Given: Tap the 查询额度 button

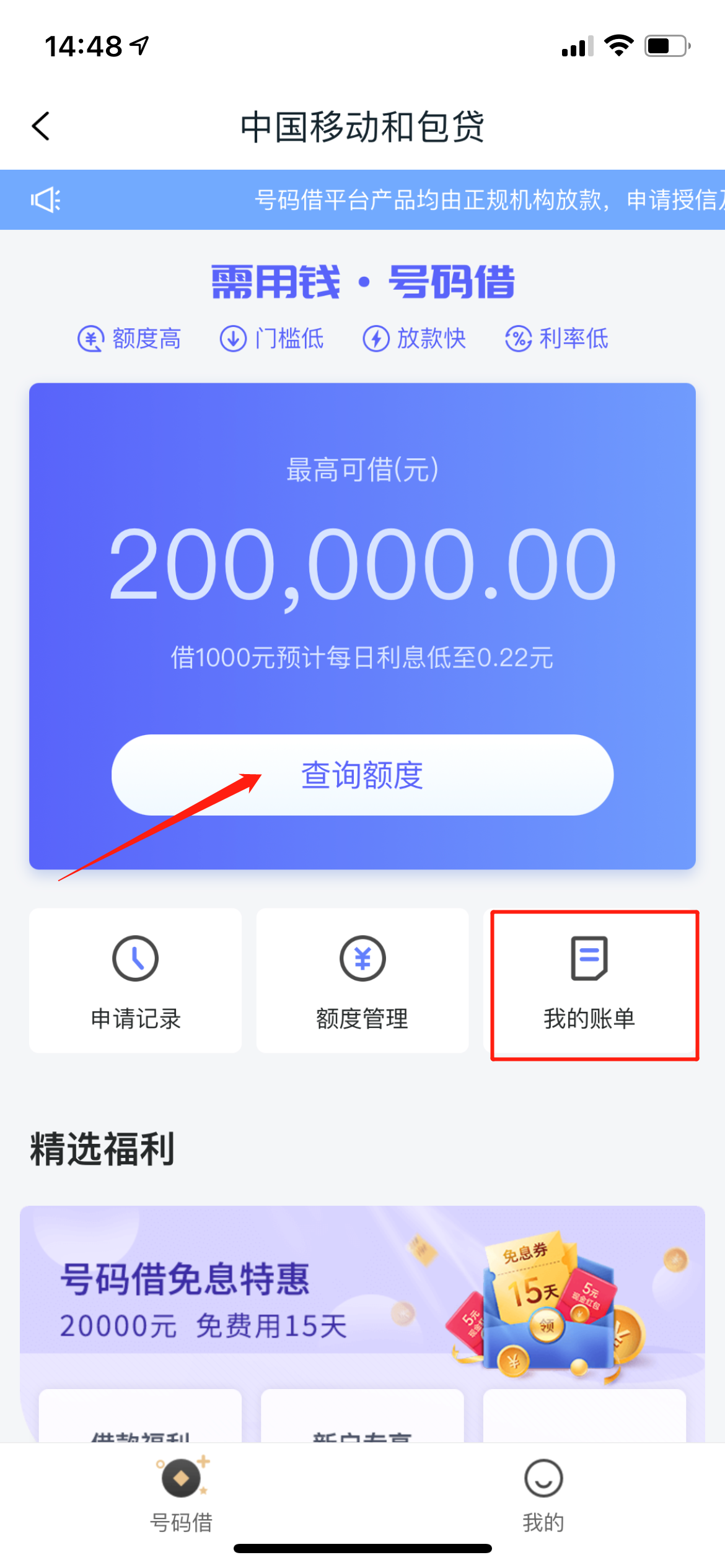Looking at the screenshot, I should pyautogui.click(x=362, y=775).
